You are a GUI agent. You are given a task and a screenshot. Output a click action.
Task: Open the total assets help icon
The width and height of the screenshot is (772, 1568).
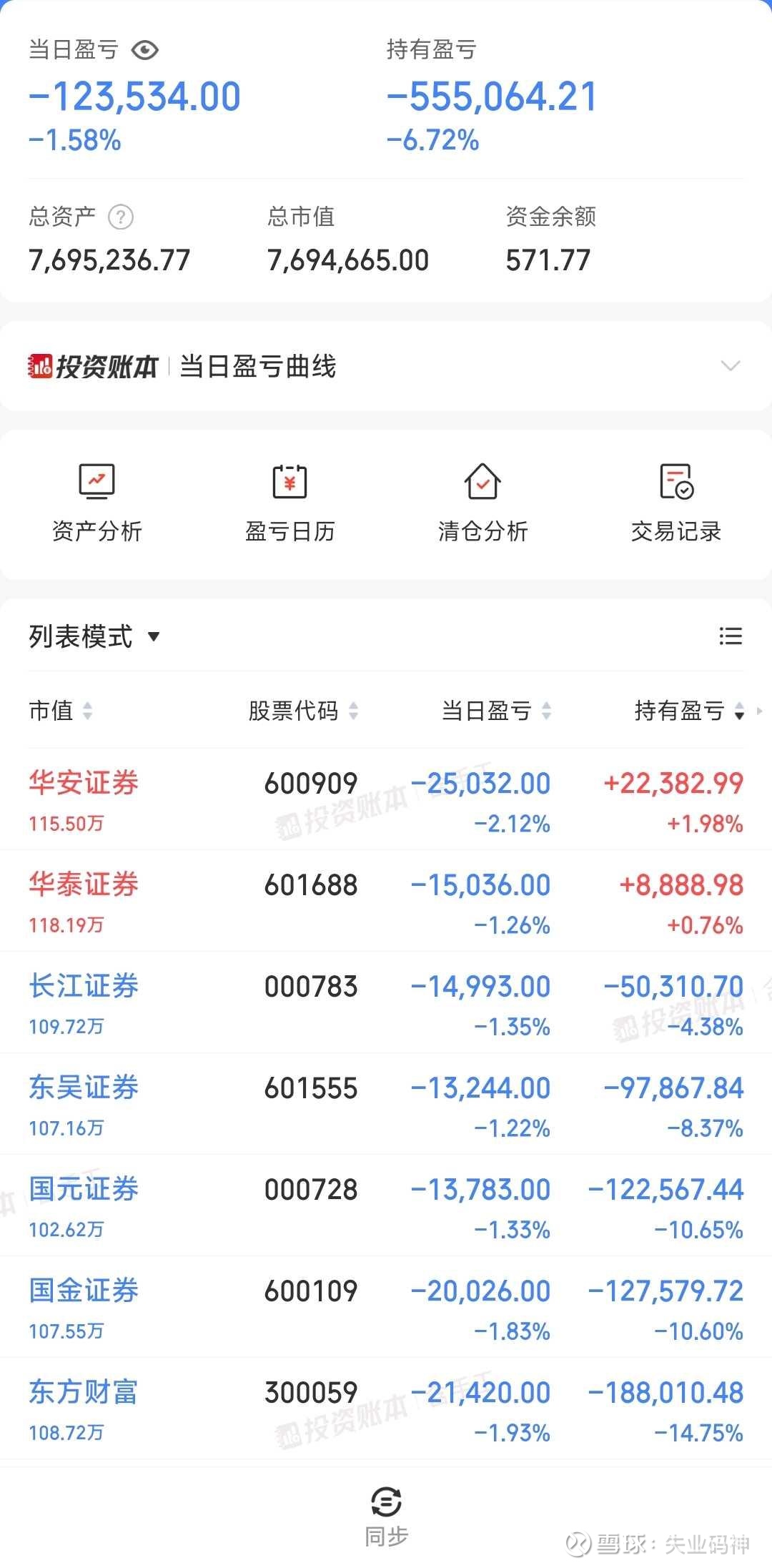pos(121,217)
